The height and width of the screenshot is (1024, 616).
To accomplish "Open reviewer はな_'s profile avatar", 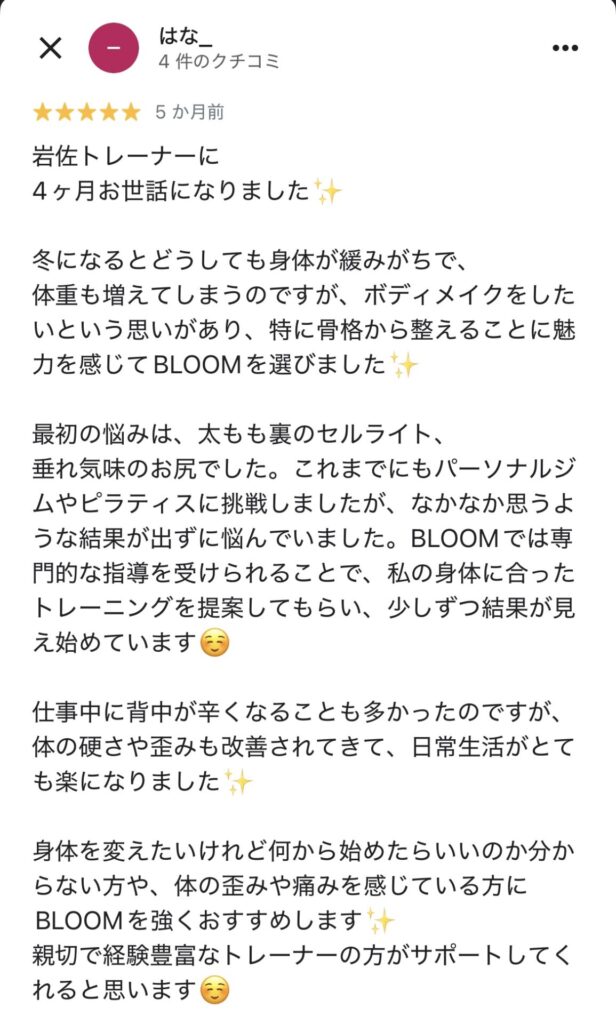I will (114, 48).
